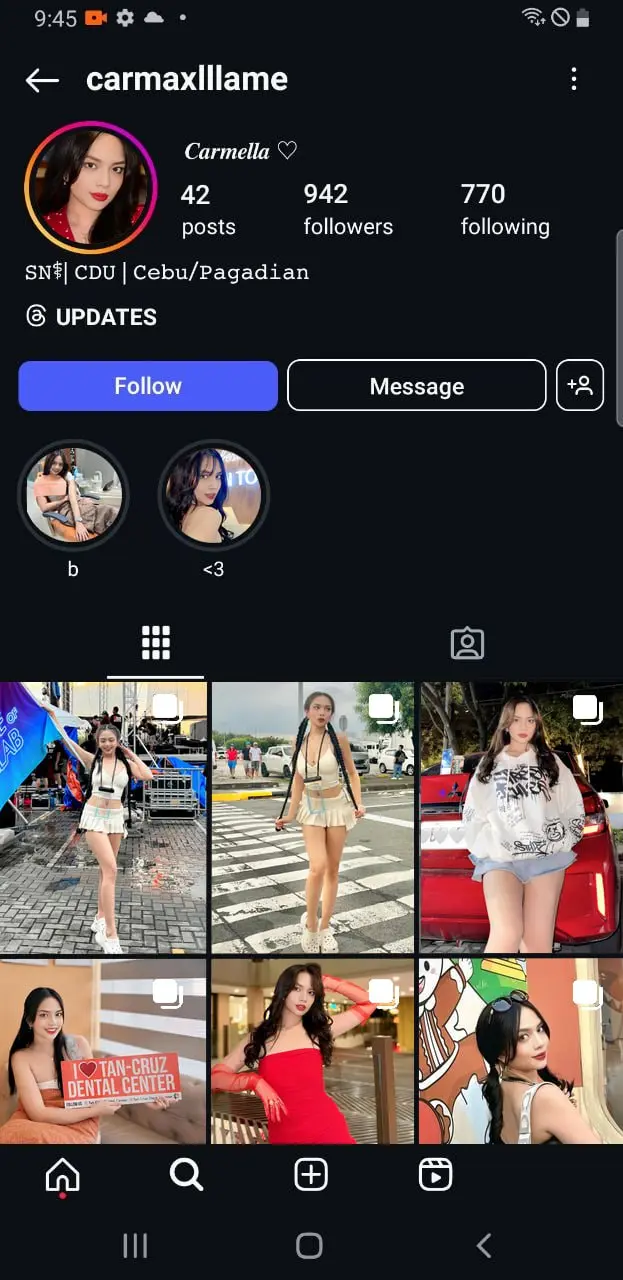Open the Tan-Cruz Dental Center post

point(103,1050)
